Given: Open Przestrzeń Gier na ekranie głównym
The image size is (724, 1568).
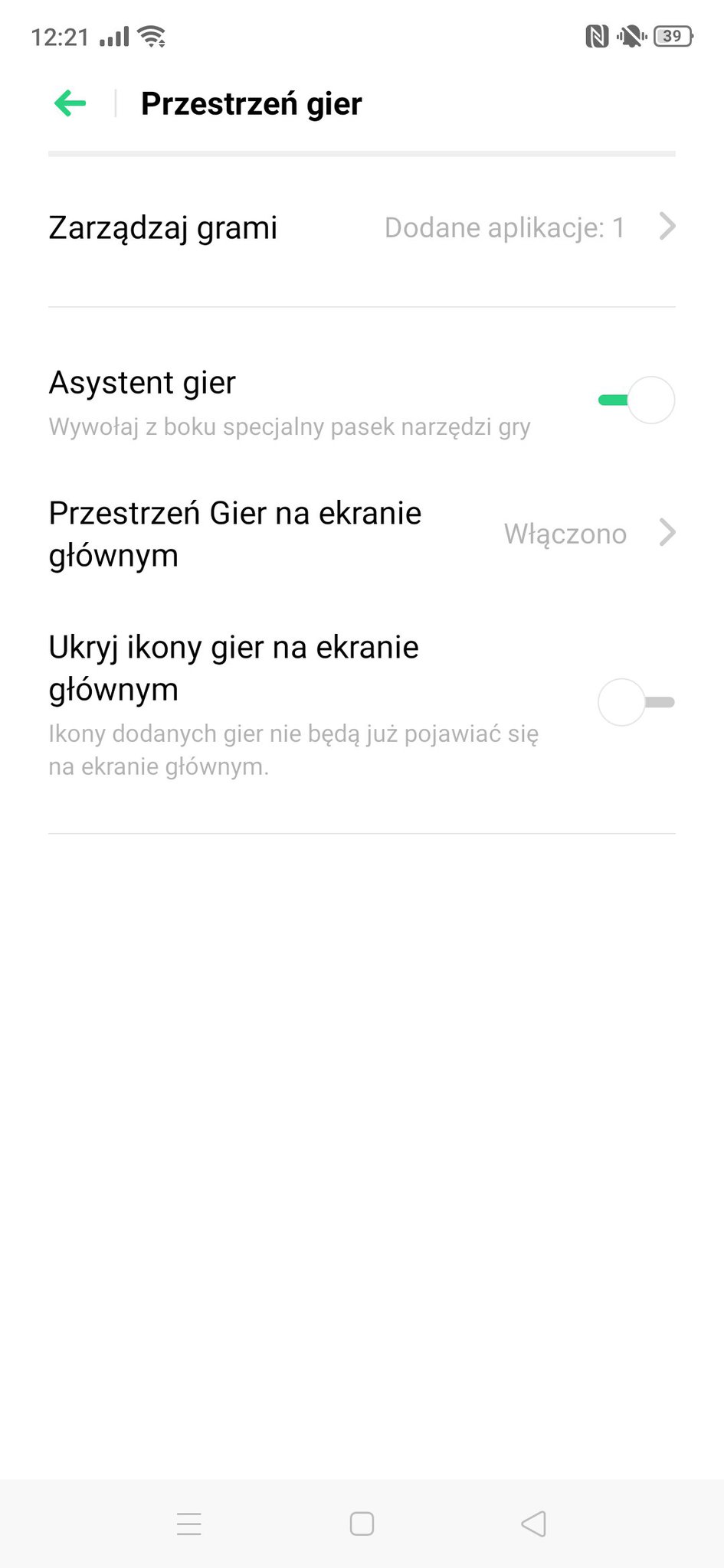Looking at the screenshot, I should pyautogui.click(x=362, y=534).
